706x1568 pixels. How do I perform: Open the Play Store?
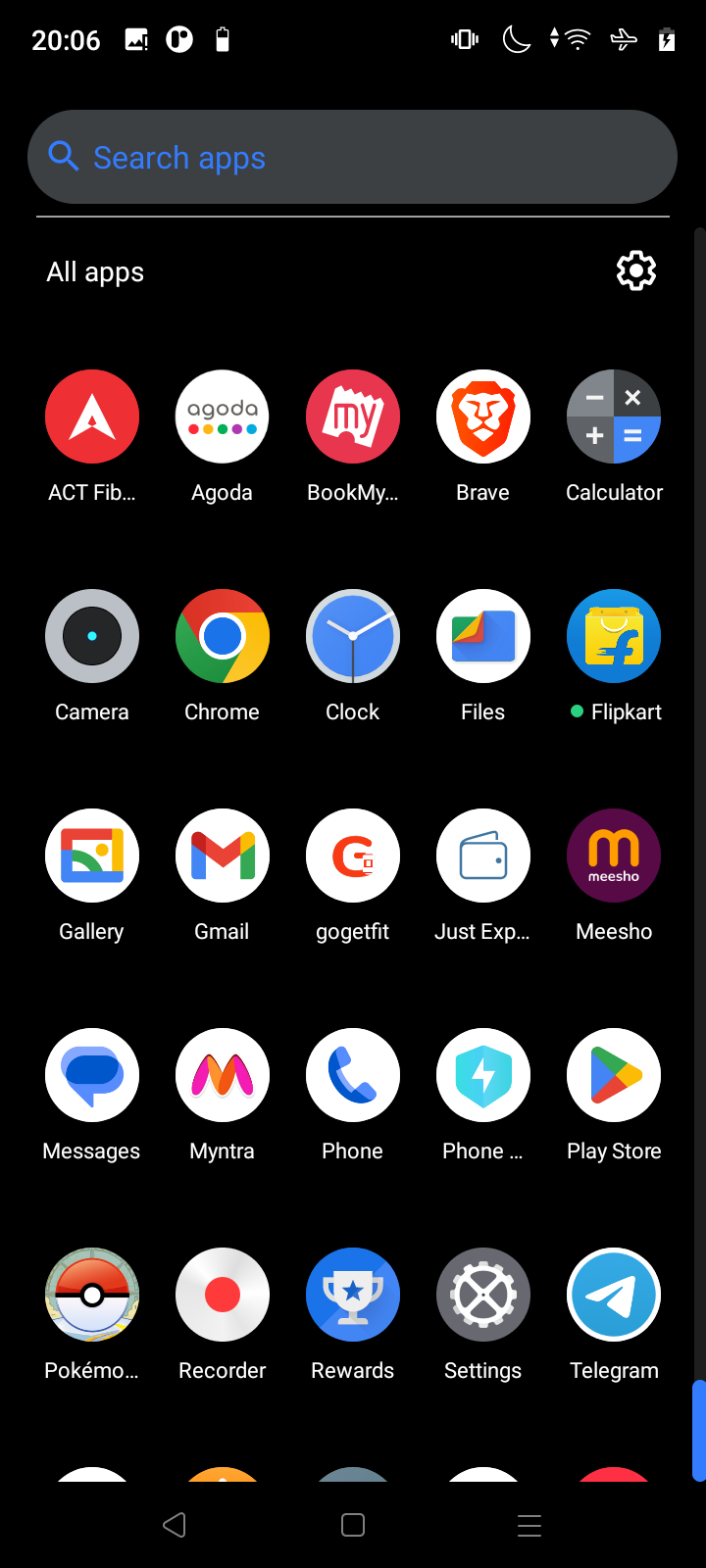[614, 1075]
